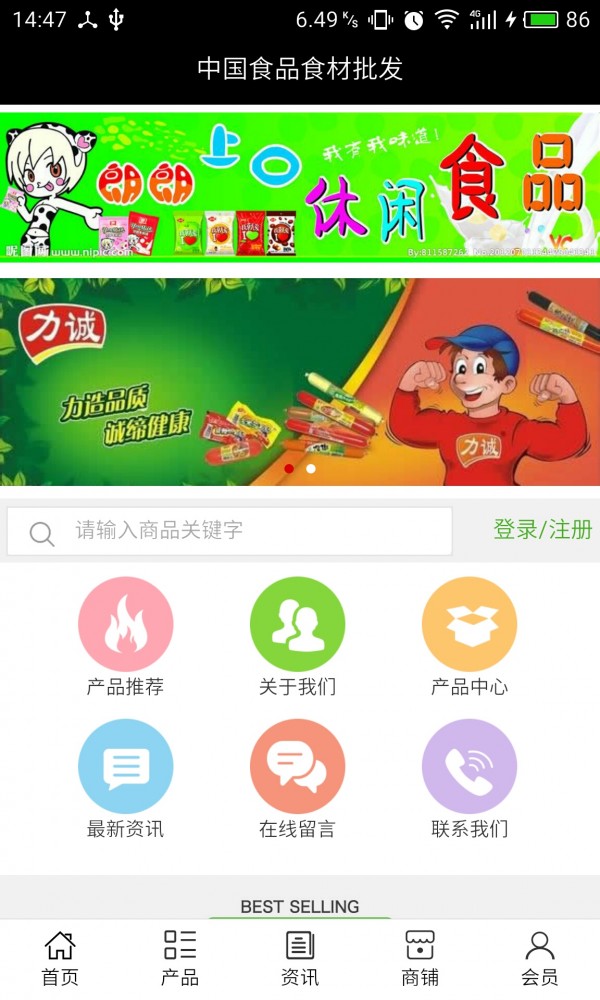The height and width of the screenshot is (1000, 600).
Task: Switch to the 会员 member tab
Action: pyautogui.click(x=540, y=958)
